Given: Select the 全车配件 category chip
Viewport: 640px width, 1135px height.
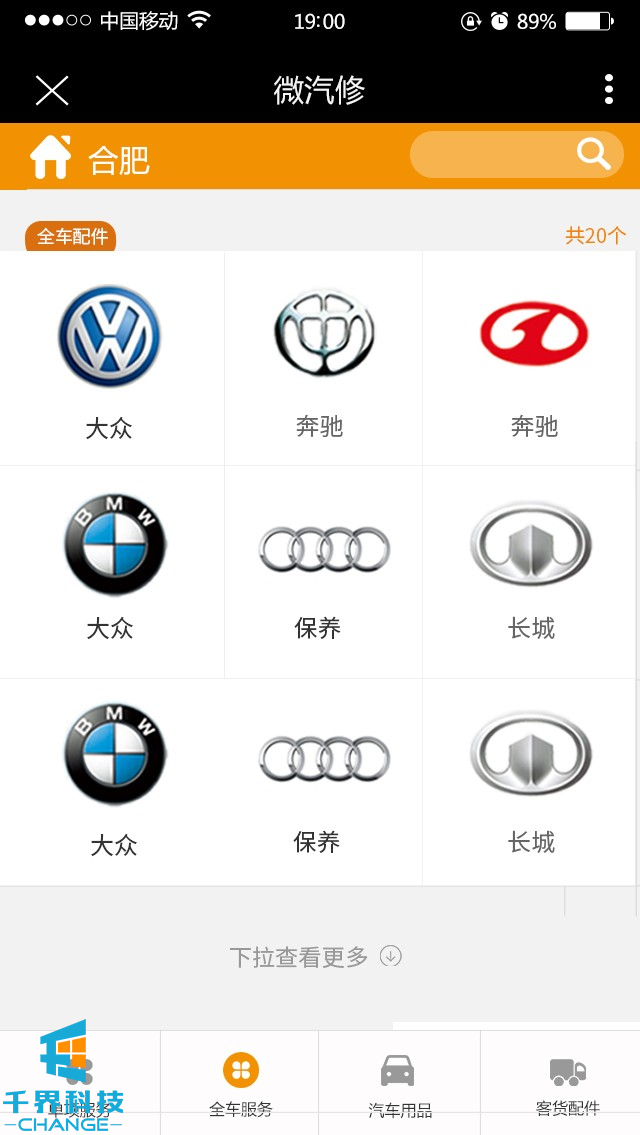Looking at the screenshot, I should click(71, 236).
